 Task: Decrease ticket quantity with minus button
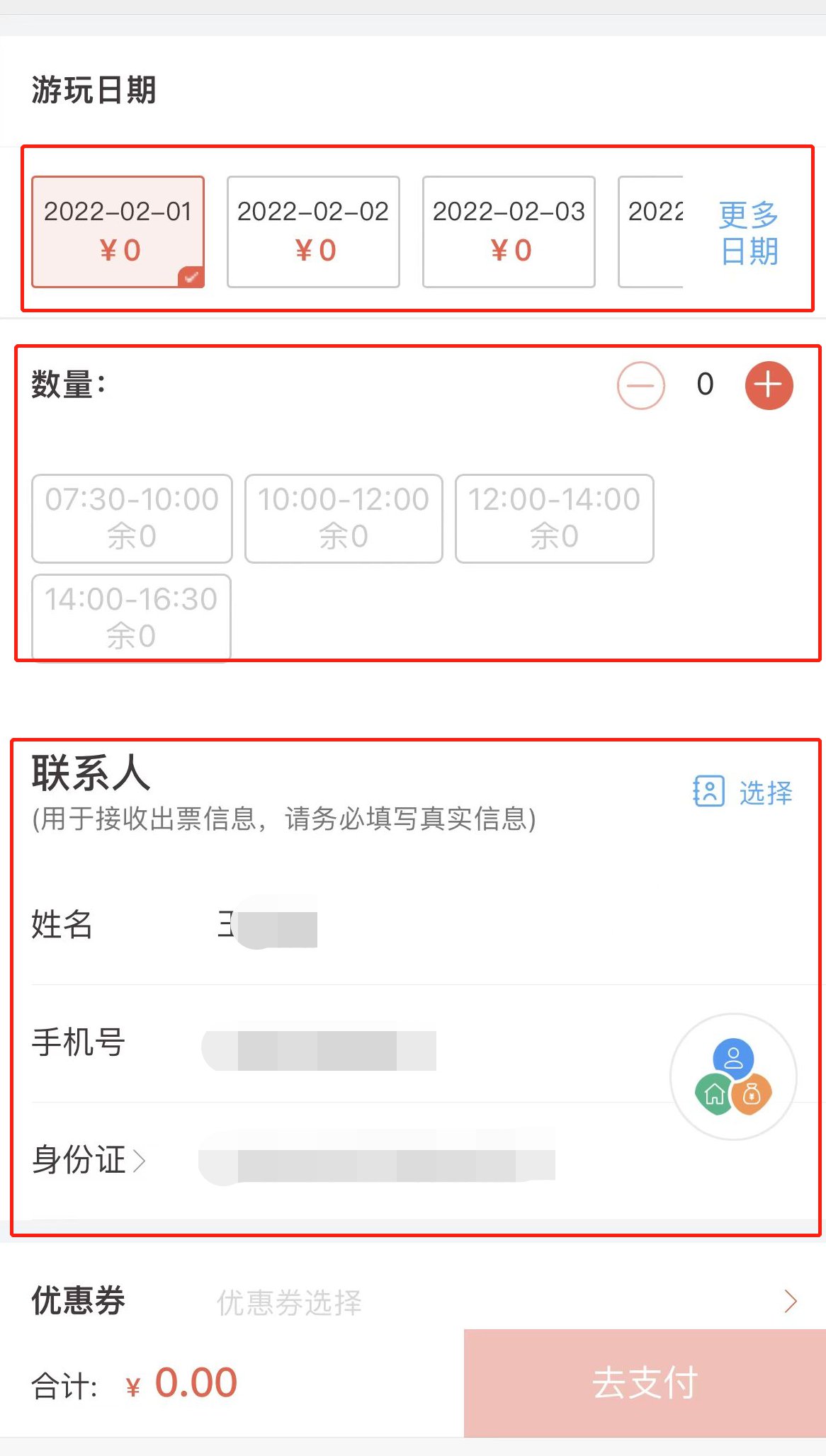(x=640, y=386)
